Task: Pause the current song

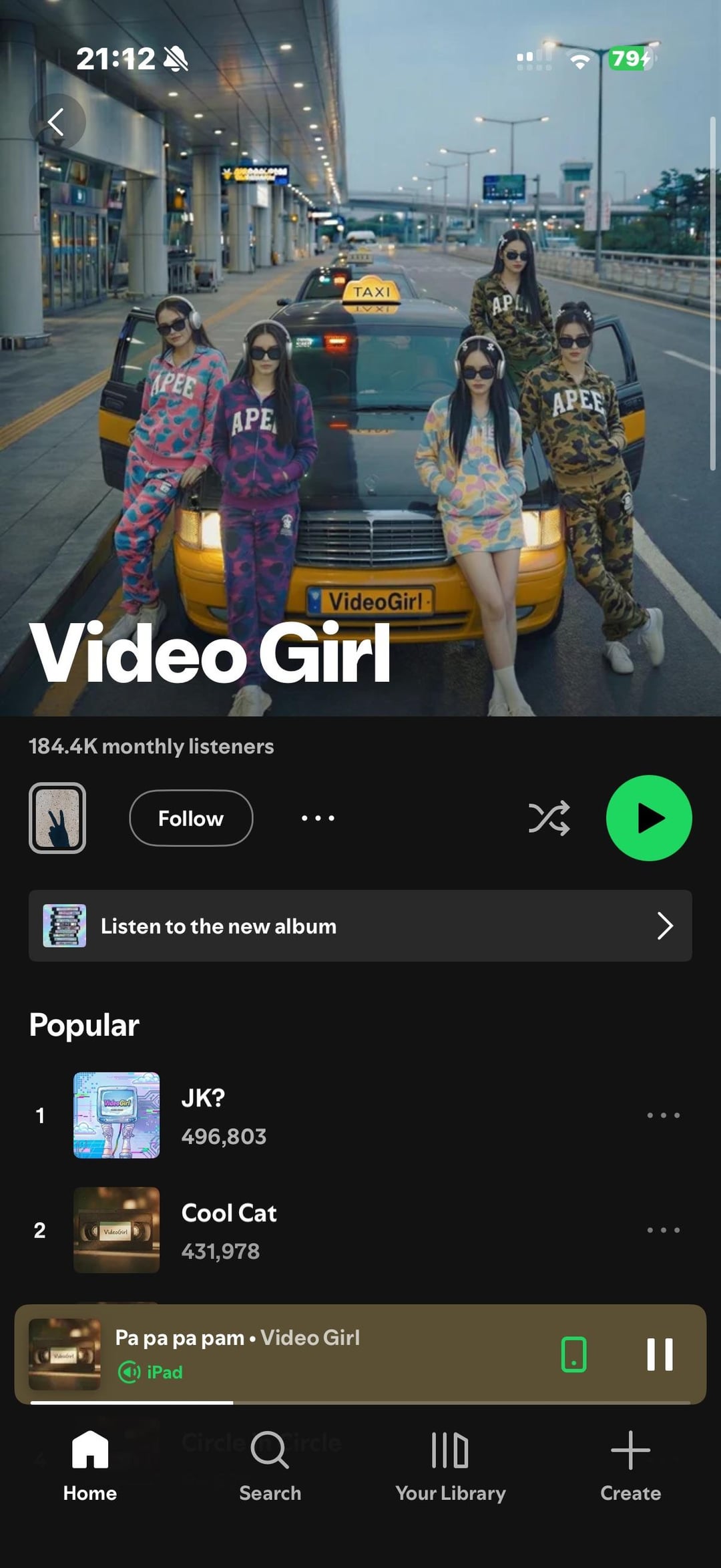Action: (x=660, y=1354)
